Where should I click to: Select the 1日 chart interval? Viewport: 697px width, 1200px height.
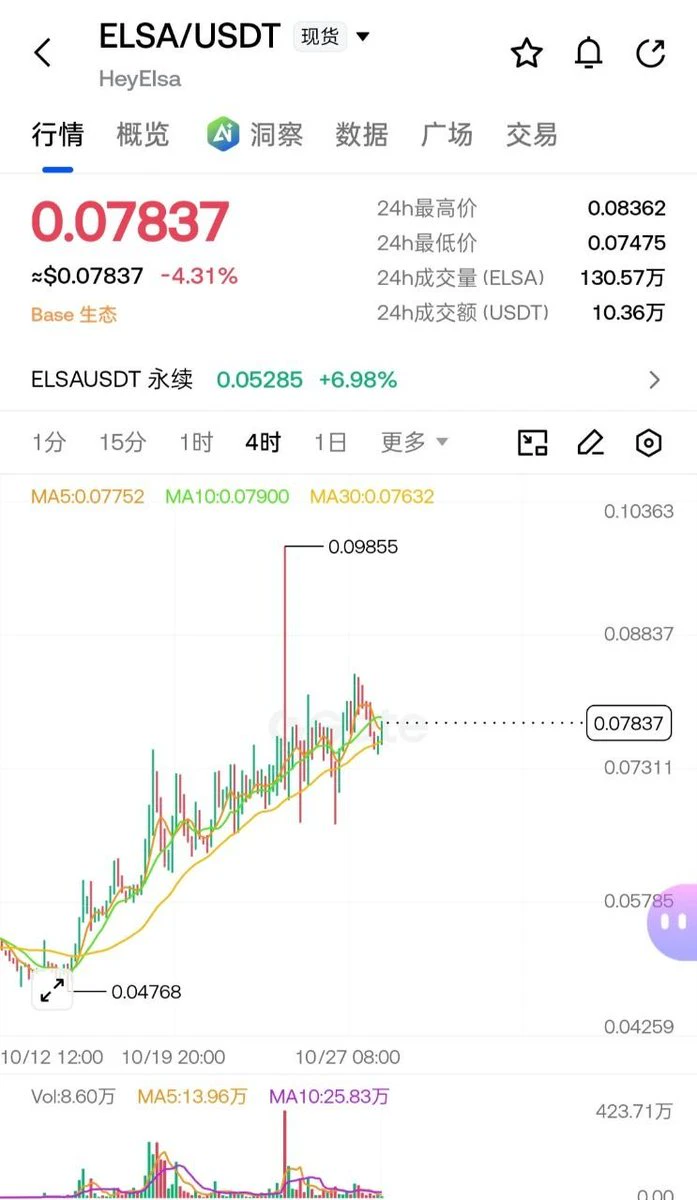330,443
